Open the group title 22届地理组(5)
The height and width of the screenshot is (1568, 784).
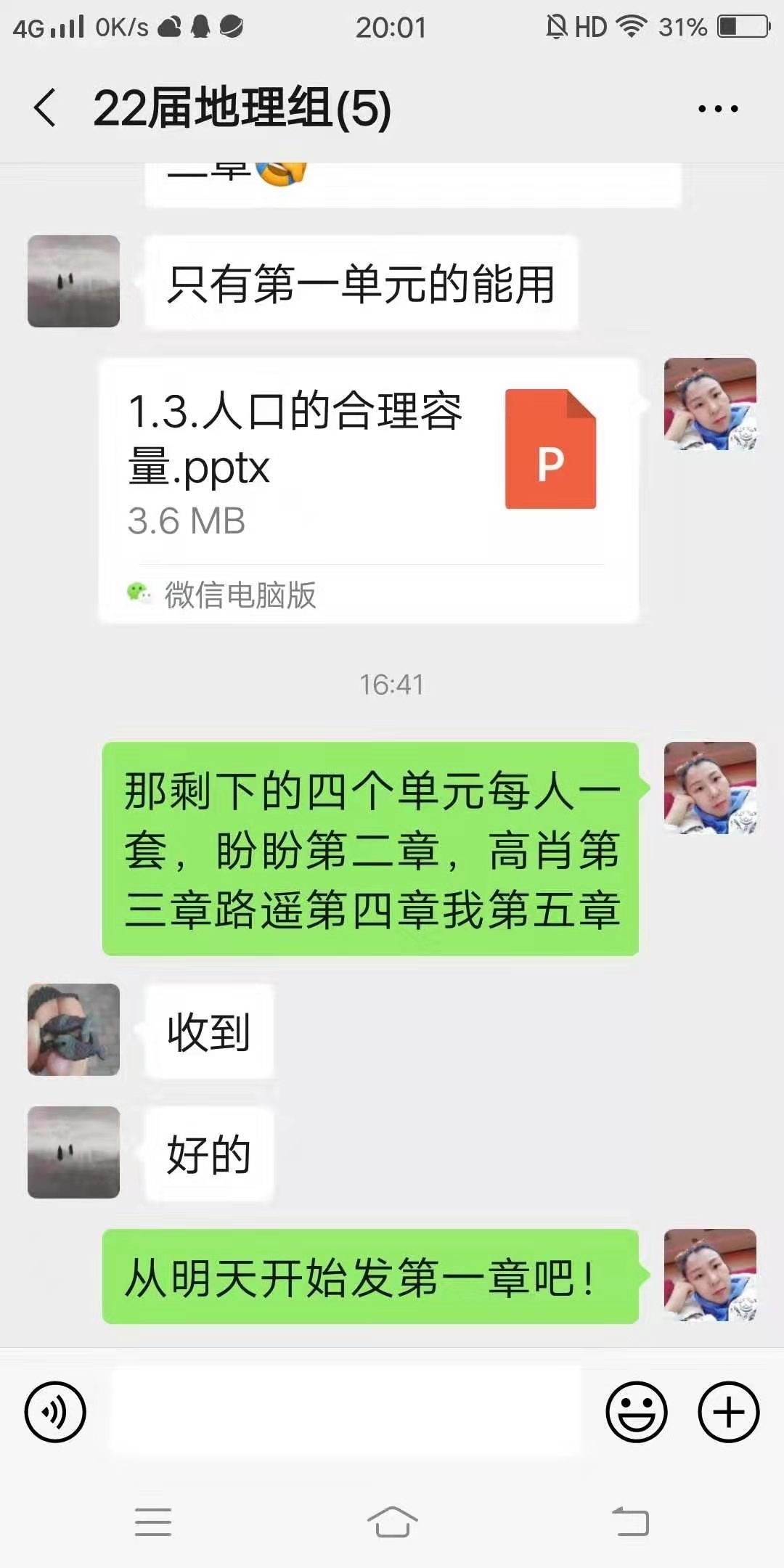(243, 107)
